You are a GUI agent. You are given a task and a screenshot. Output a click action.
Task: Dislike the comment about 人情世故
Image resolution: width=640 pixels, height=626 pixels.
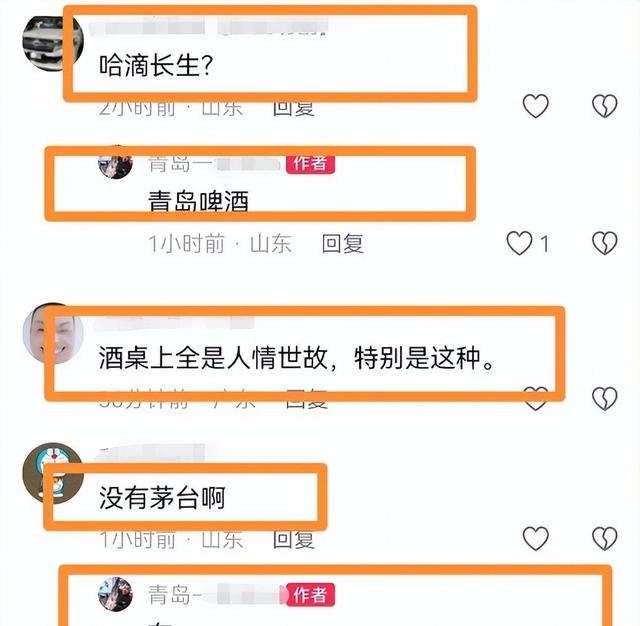tap(604, 399)
